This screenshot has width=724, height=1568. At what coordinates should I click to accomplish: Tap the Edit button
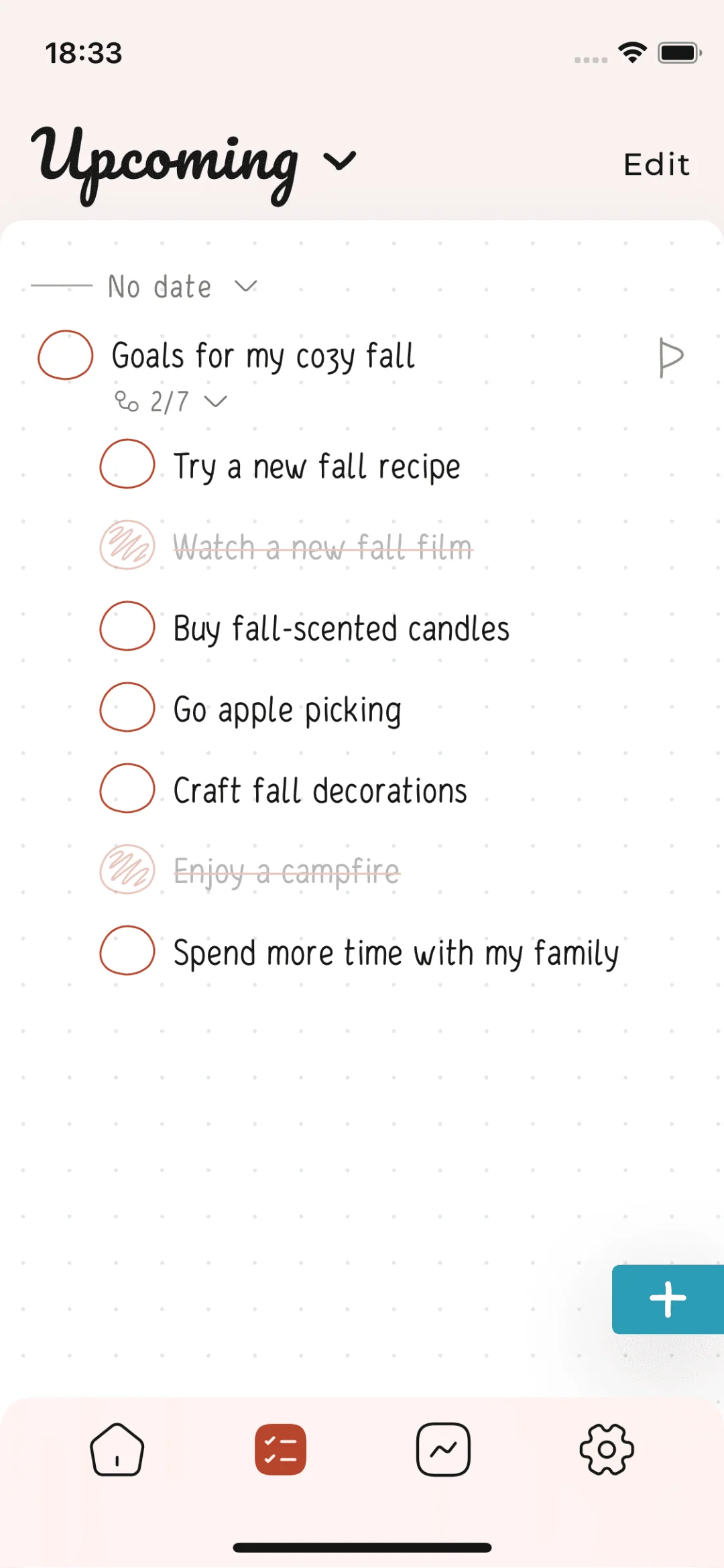click(656, 164)
